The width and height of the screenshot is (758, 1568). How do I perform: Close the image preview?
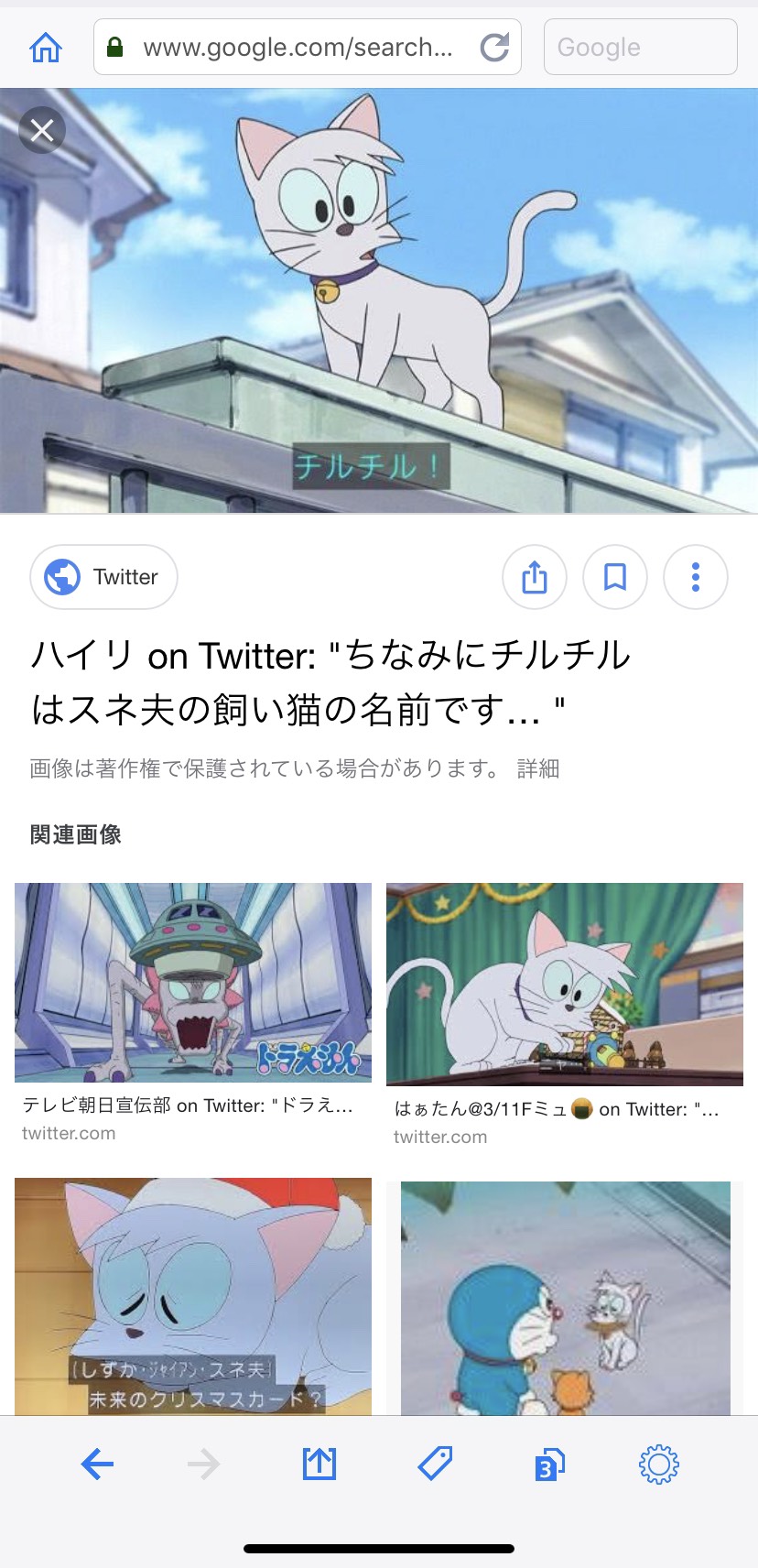pyautogui.click(x=42, y=131)
